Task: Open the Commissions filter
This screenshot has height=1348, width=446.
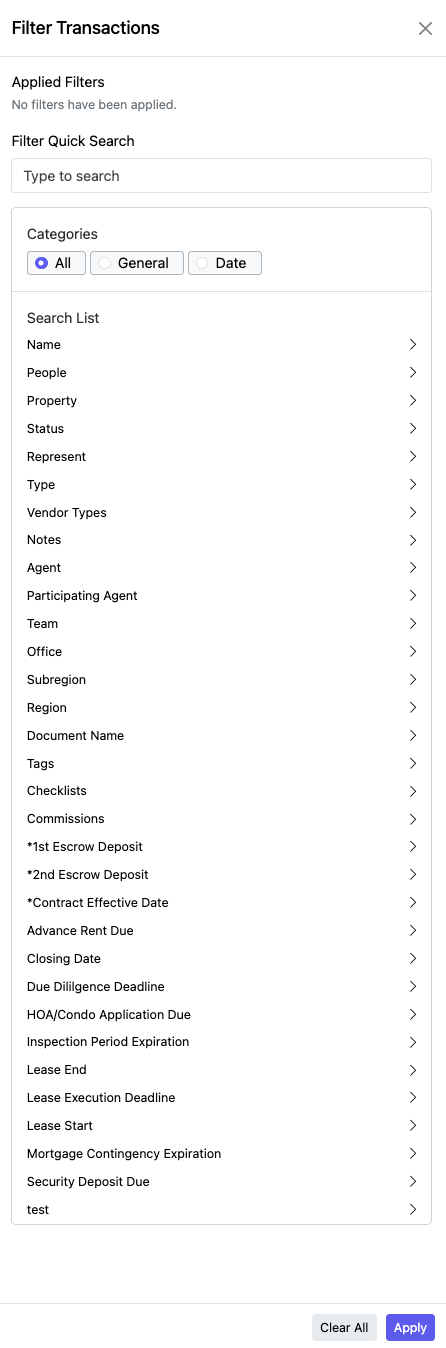Action: point(221,818)
